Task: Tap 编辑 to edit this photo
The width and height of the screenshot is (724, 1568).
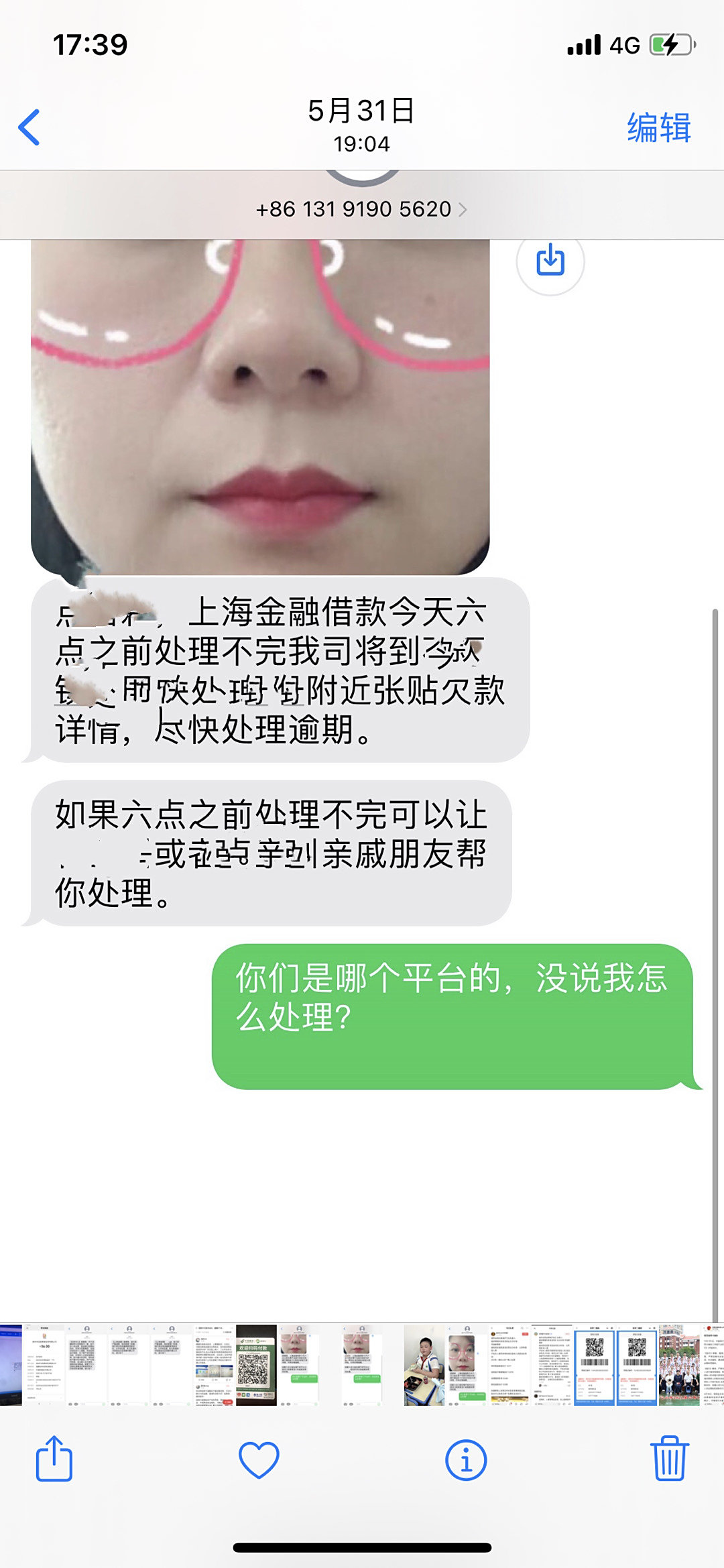Action: (x=658, y=127)
